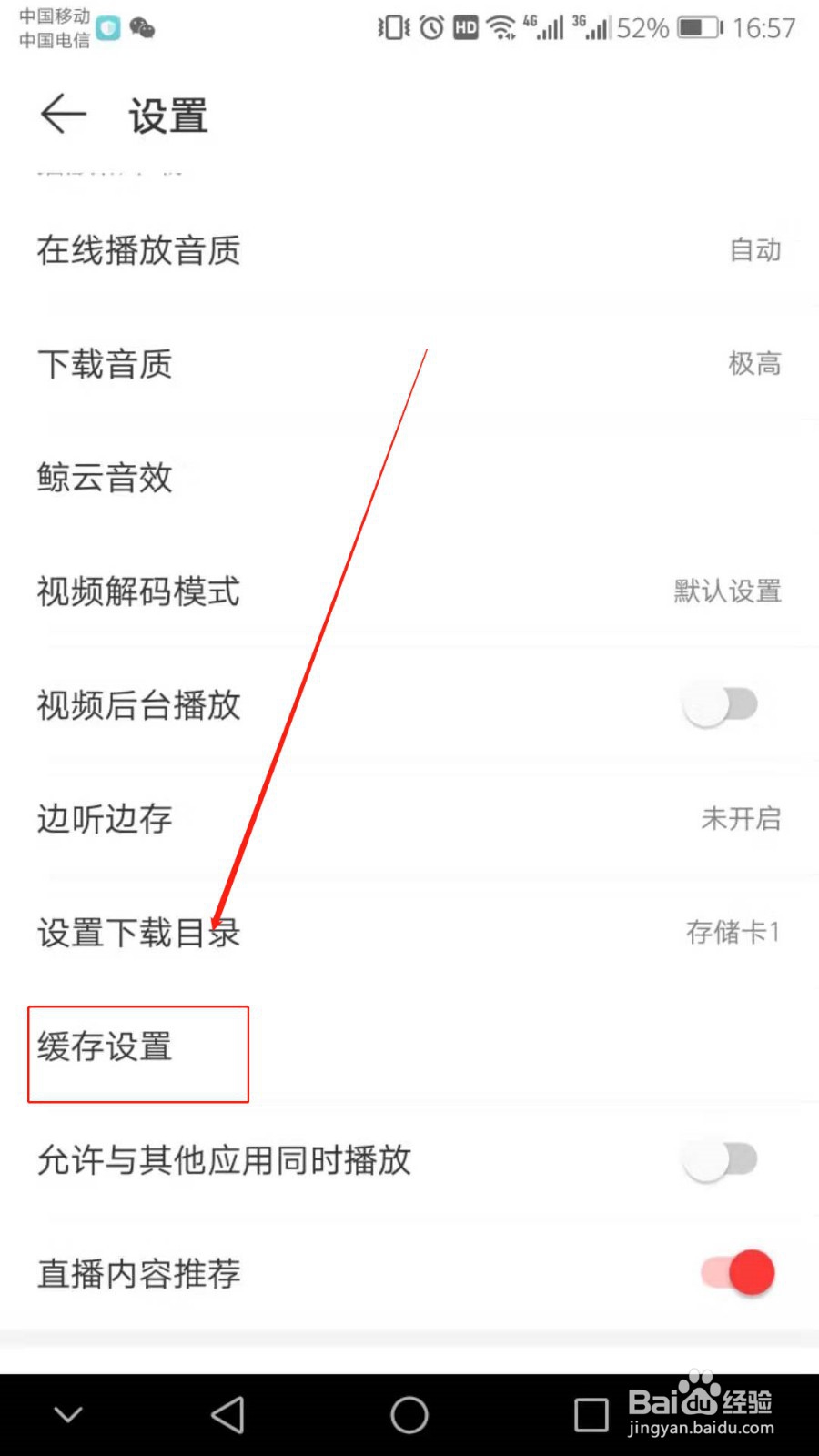Tap the 鲸云音效 sound effect option
The width and height of the screenshot is (819, 1456).
105,477
